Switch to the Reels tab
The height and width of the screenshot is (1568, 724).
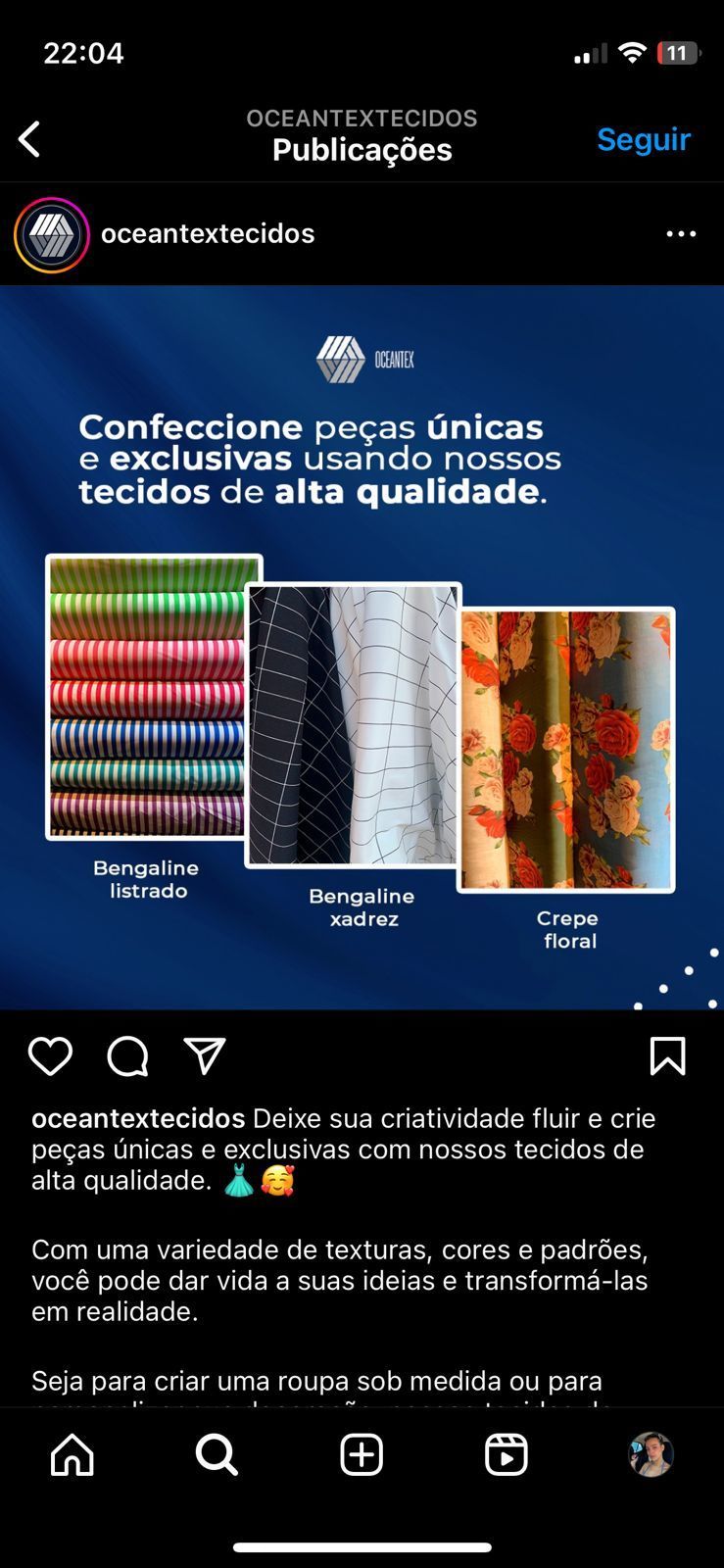(506, 1454)
